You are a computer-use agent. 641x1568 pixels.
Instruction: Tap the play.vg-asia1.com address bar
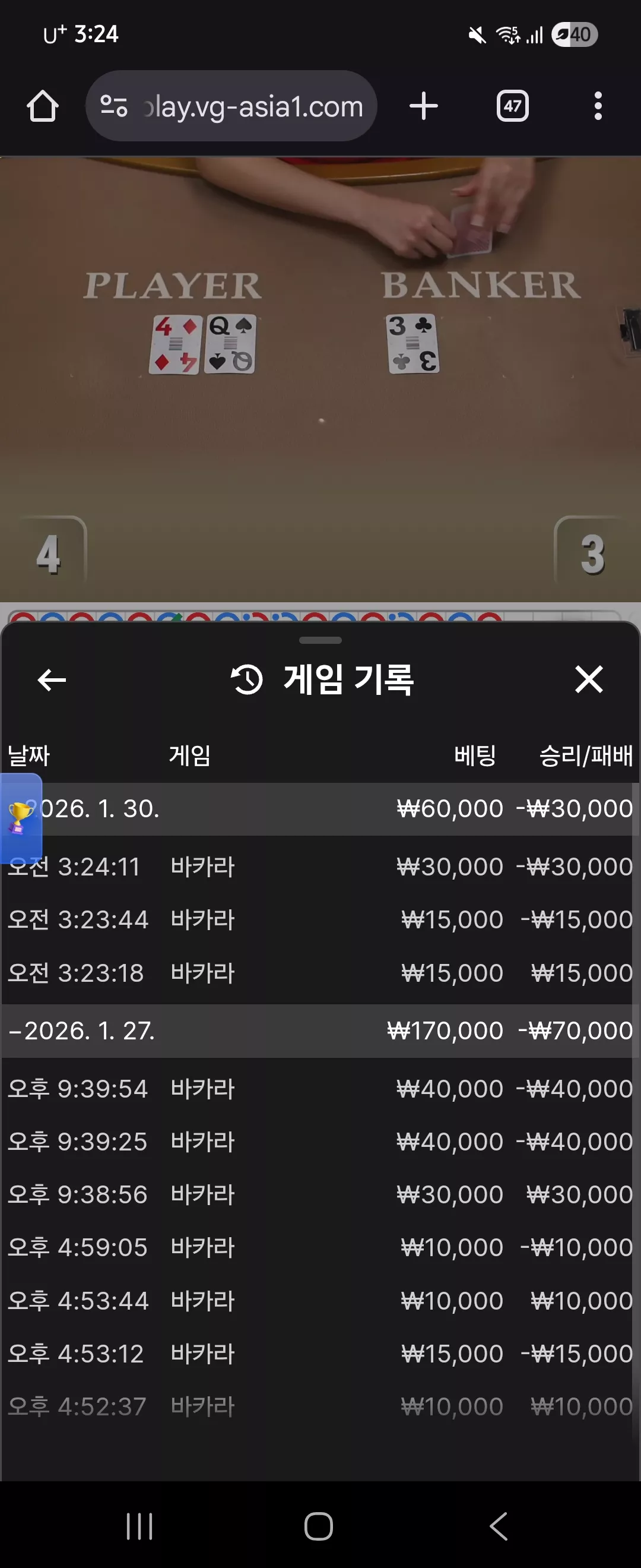[x=231, y=106]
